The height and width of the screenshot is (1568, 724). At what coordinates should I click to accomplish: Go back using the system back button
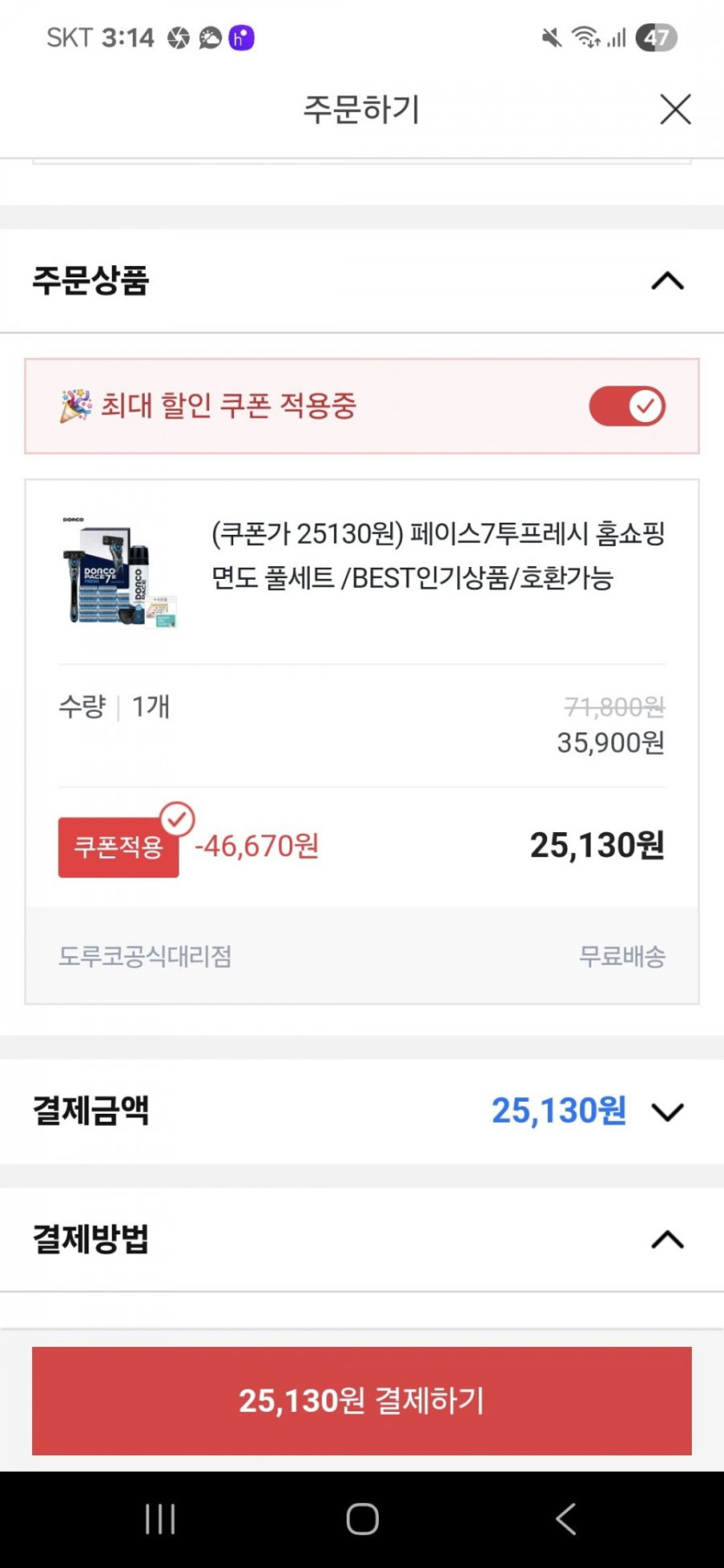pyautogui.click(x=565, y=1519)
